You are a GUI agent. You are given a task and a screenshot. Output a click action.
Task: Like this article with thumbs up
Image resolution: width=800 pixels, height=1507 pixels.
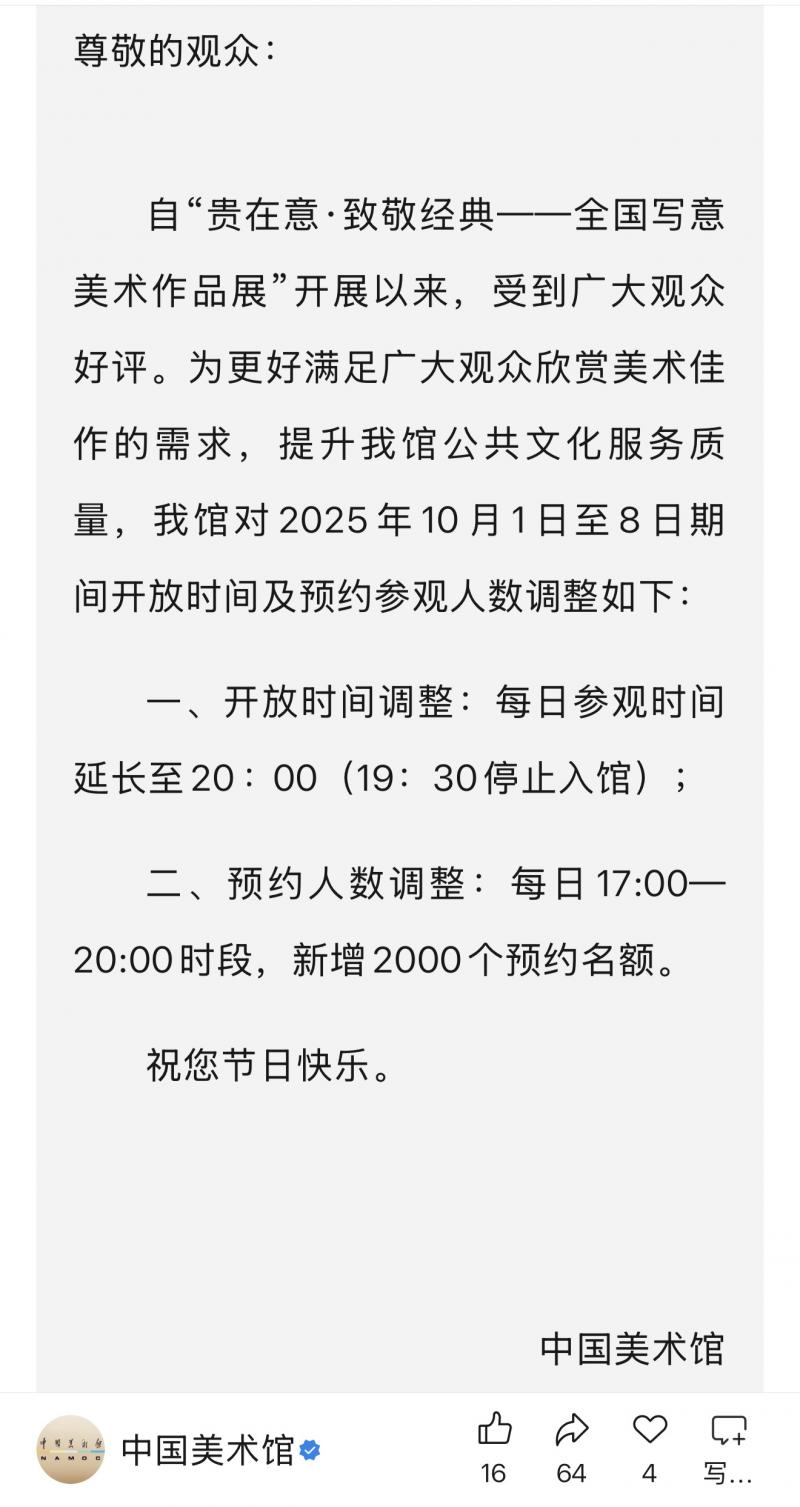494,1431
